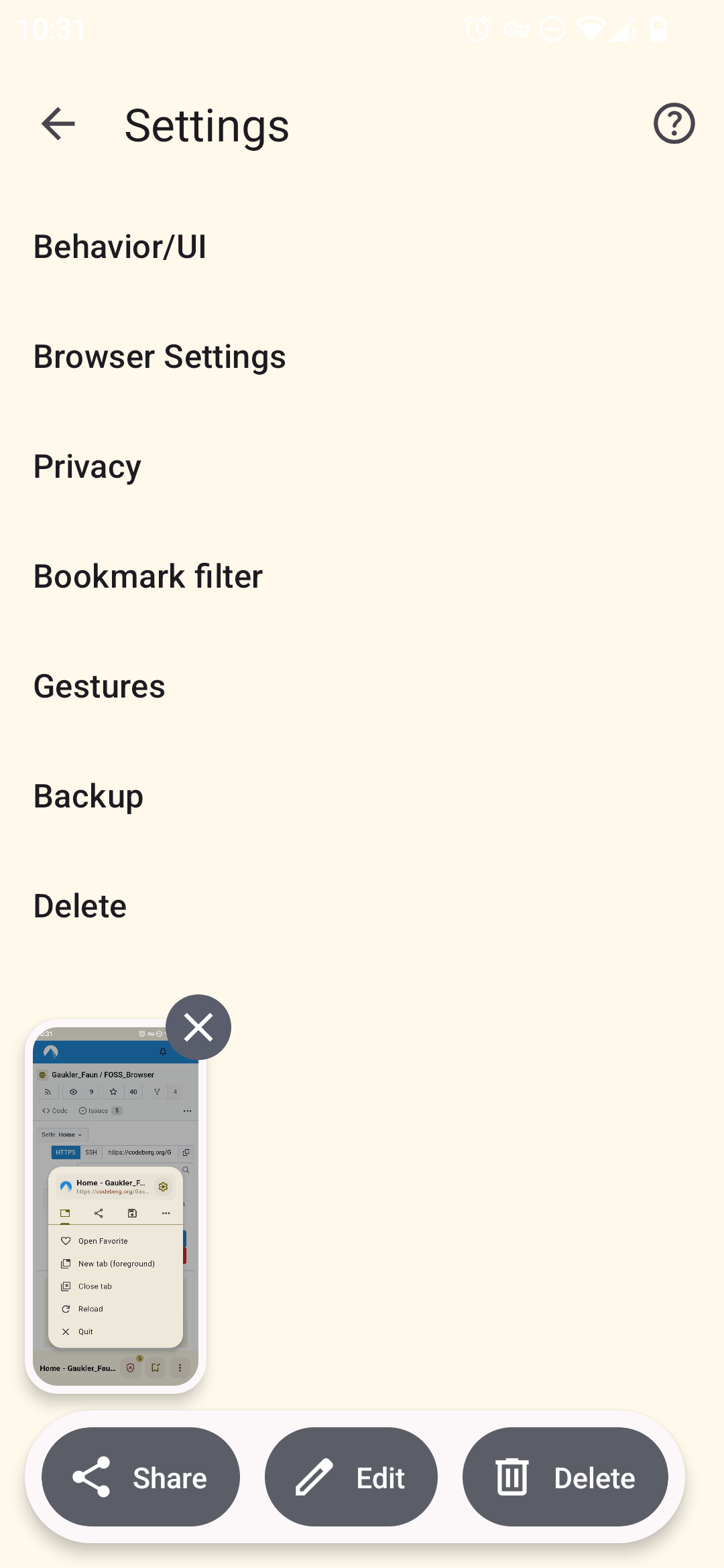Image resolution: width=724 pixels, height=1568 pixels.
Task: Open the screenshot preview thumbnail
Action: click(x=115, y=1206)
